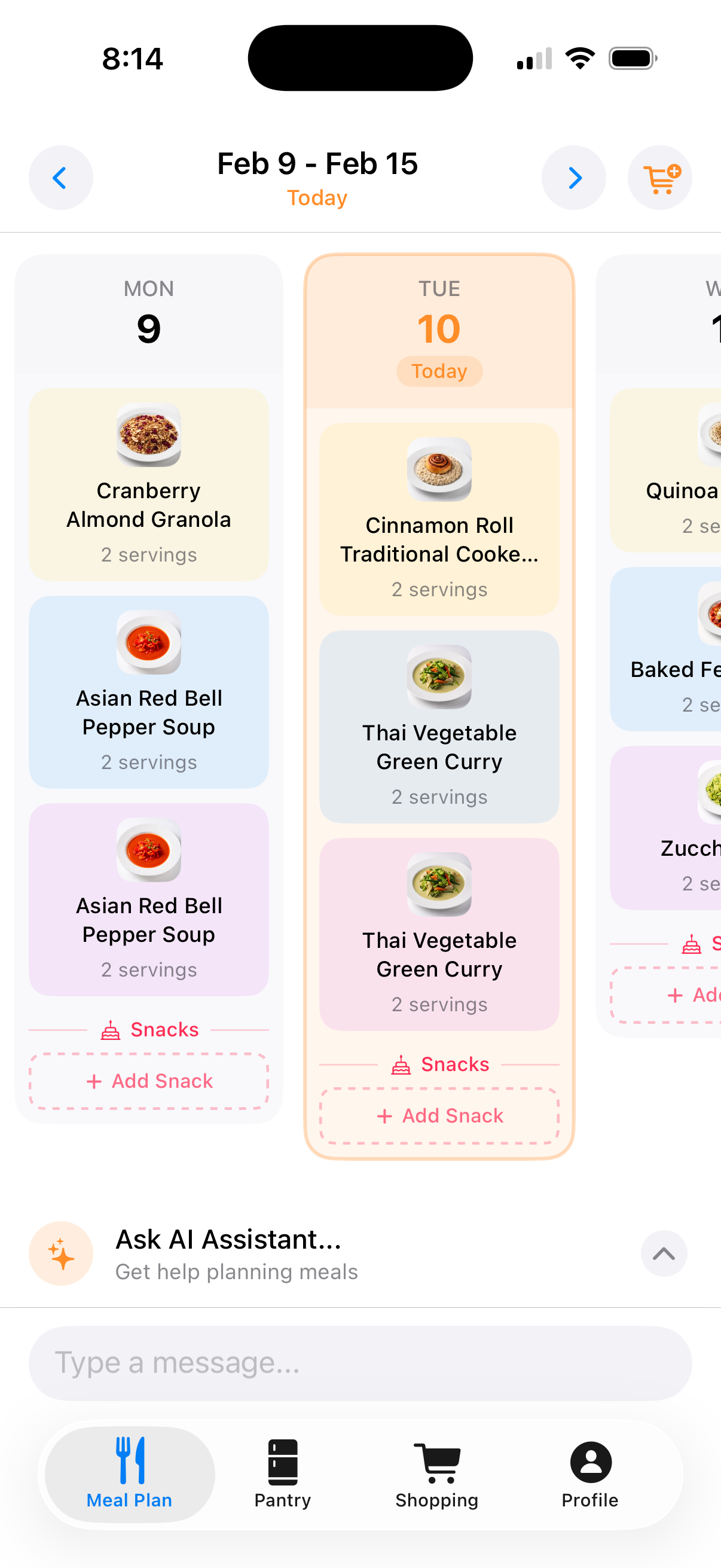Go to the next week

point(573,178)
